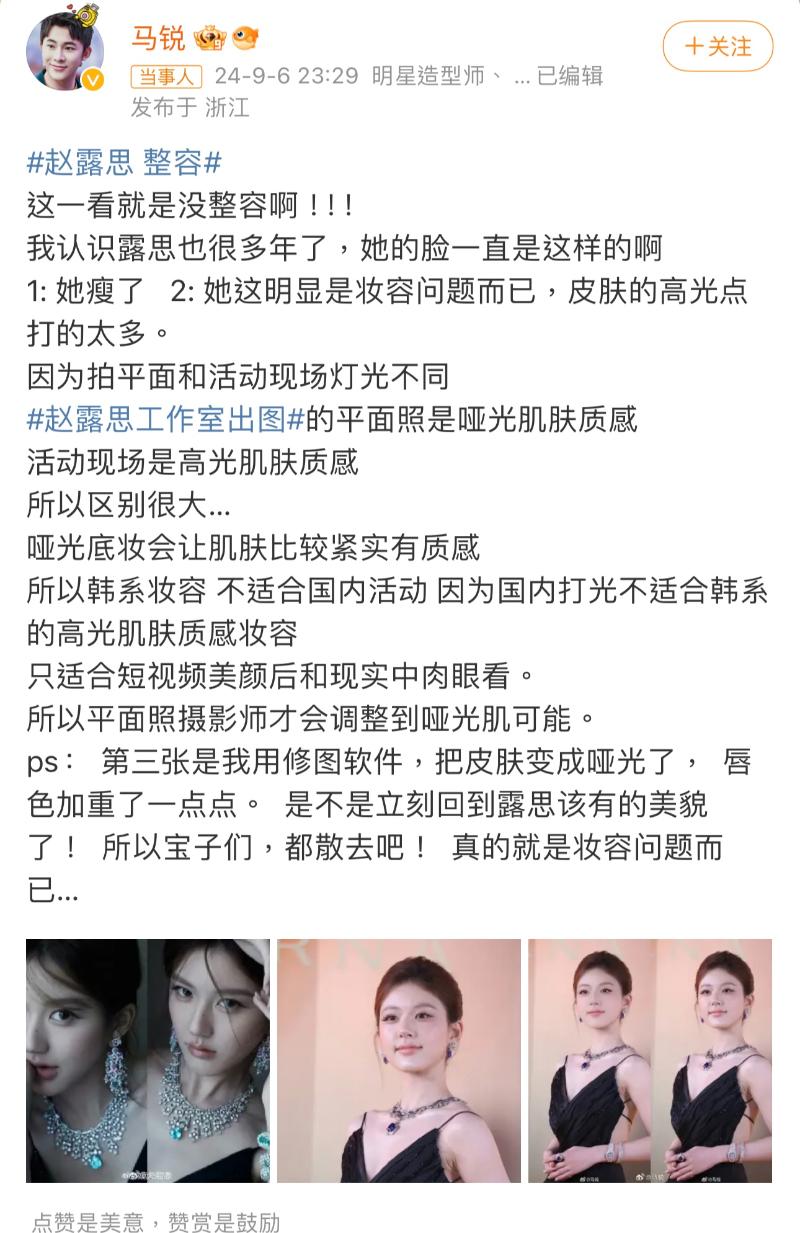This screenshot has width=800, height=1233.
Task: View the second photo, the single portrait
Action: point(399,1060)
